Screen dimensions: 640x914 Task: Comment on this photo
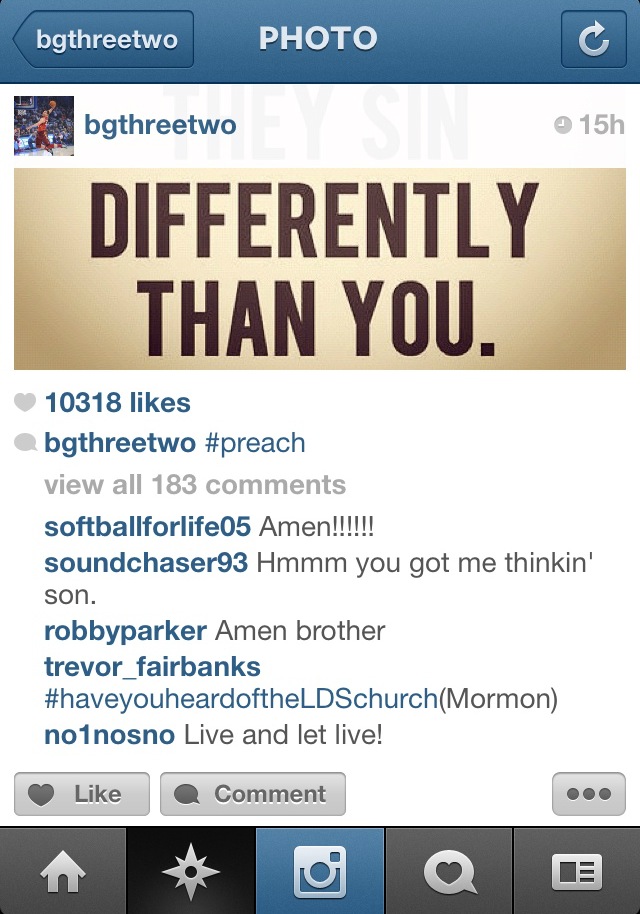[252, 794]
